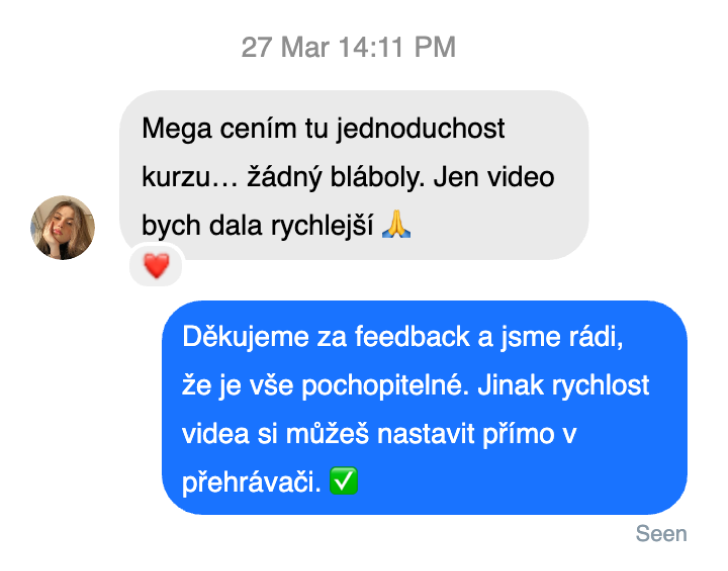Tap the heart reaction under the message

(156, 266)
